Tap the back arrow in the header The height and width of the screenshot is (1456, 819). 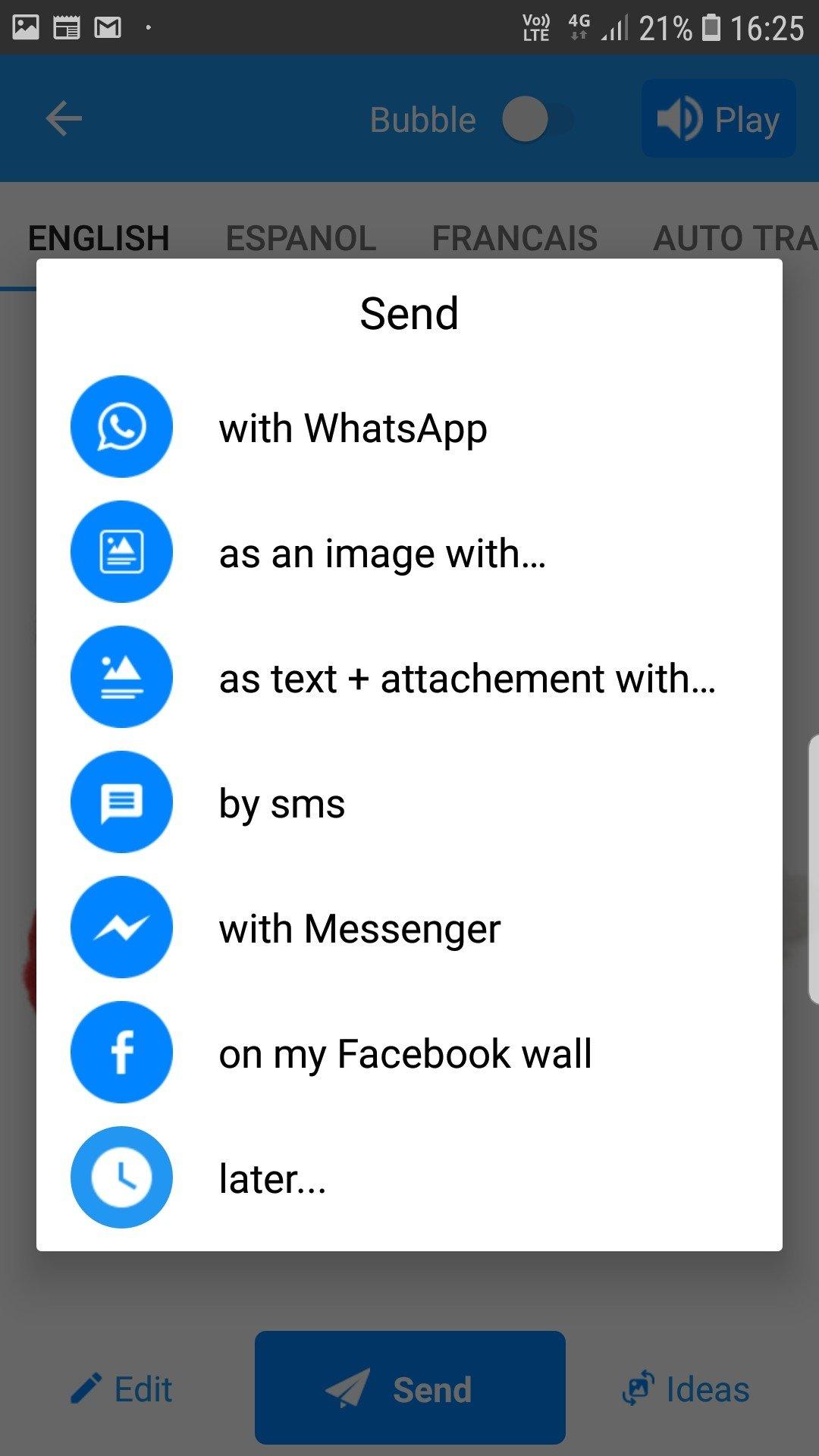64,118
